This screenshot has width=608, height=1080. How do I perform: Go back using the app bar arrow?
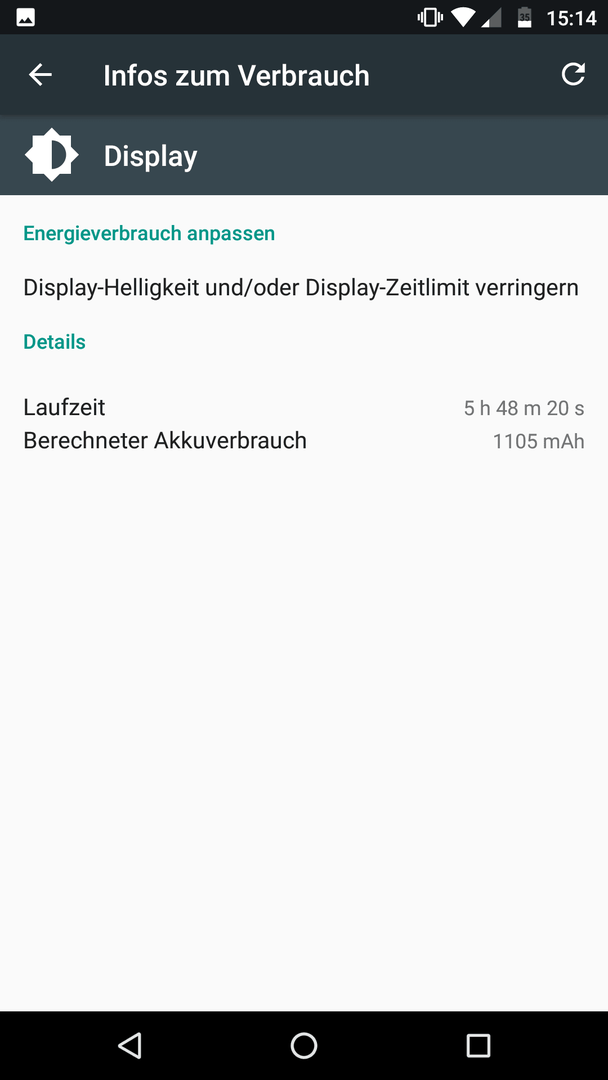(40, 74)
